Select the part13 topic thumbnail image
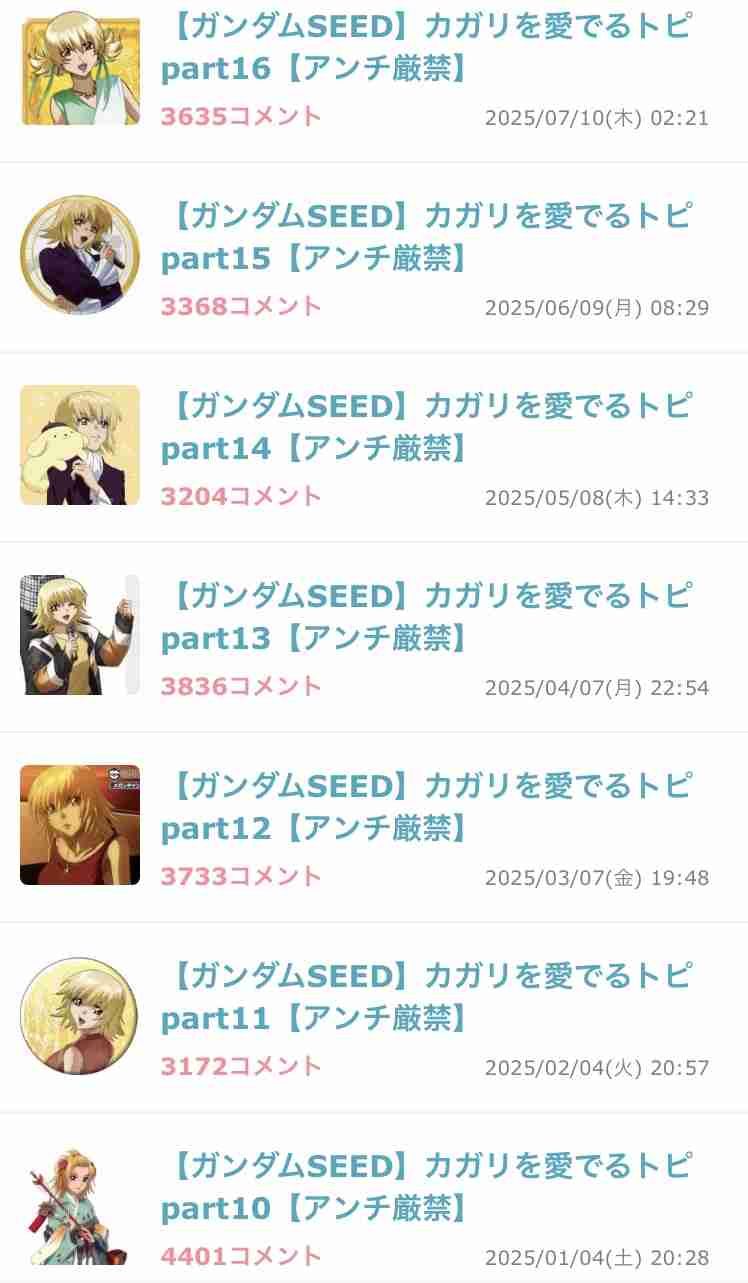Viewport: 748px width, 1283px height. [x=79, y=634]
